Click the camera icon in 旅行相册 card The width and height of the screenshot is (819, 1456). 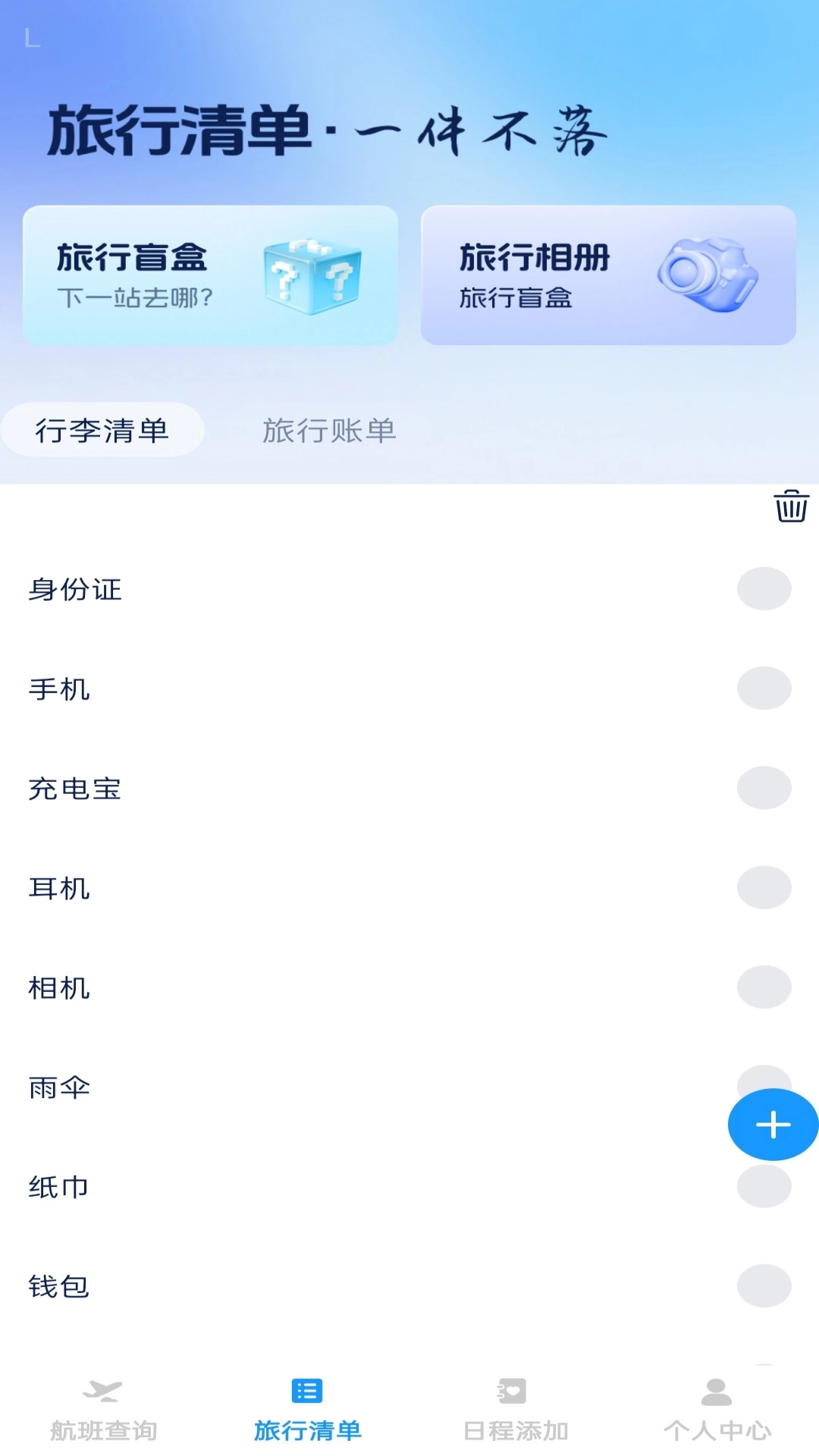click(705, 275)
